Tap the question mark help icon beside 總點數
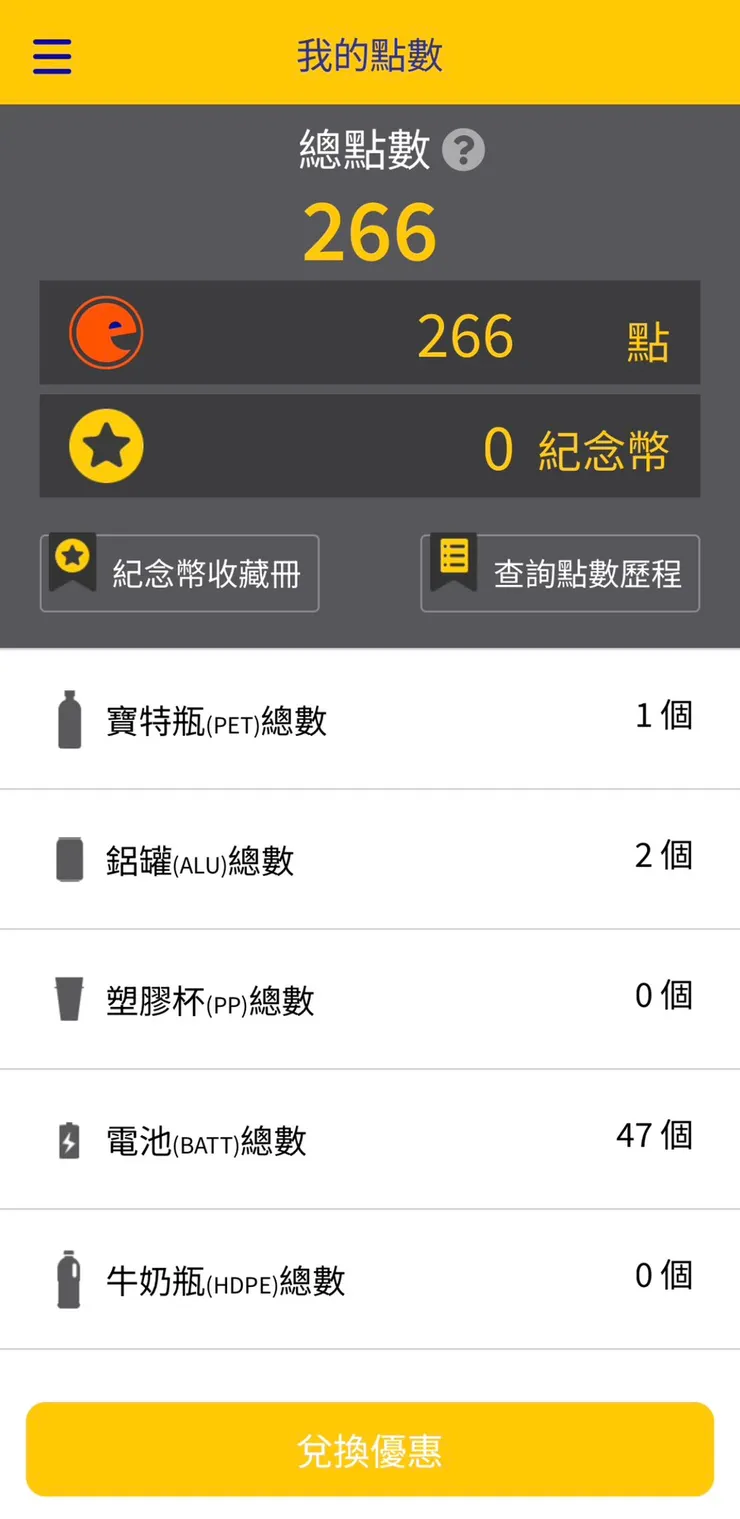The width and height of the screenshot is (740, 1519). pos(463,149)
